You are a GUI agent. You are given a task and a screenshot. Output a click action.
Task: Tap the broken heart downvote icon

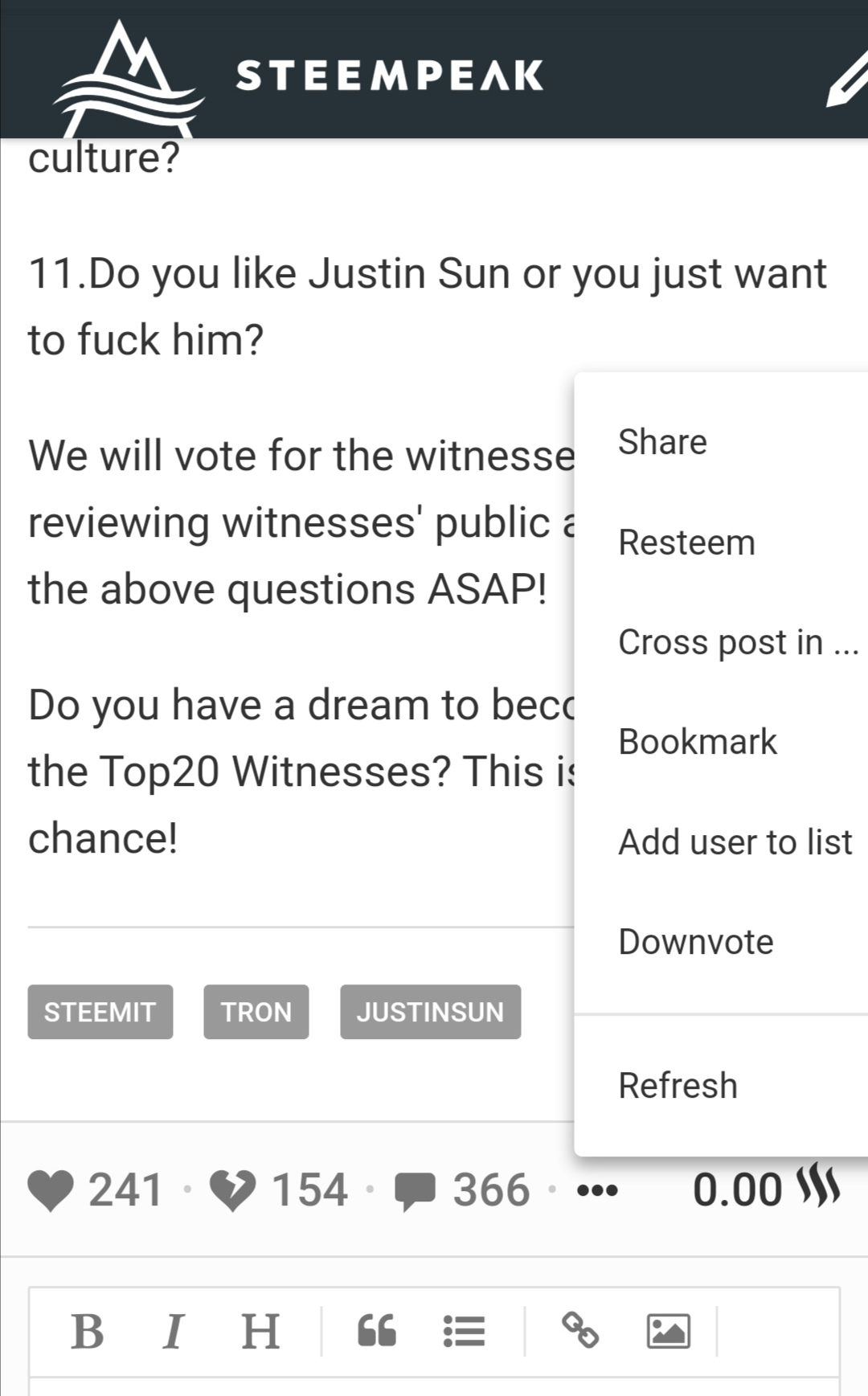[232, 1190]
